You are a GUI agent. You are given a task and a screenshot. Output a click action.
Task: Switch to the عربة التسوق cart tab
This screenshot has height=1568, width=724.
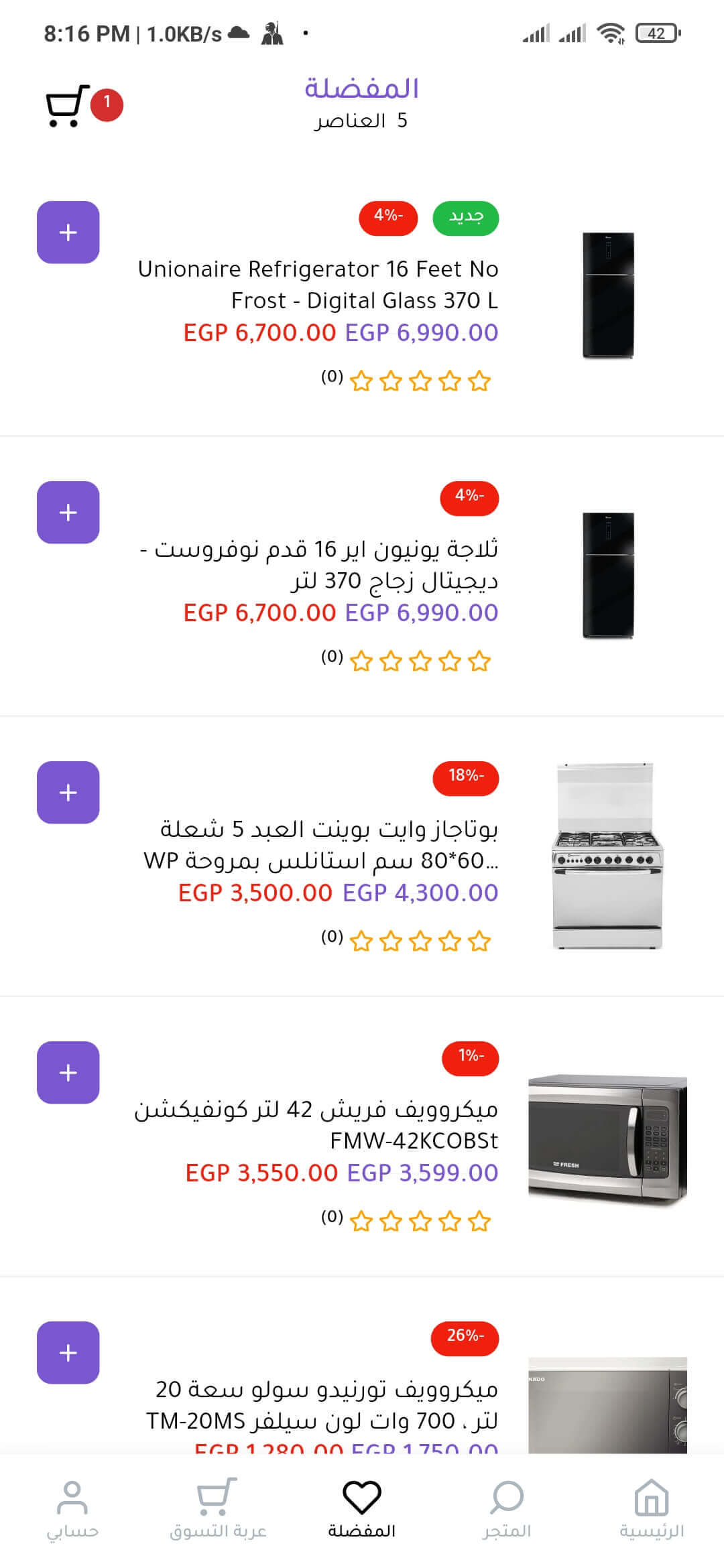click(x=217, y=1508)
